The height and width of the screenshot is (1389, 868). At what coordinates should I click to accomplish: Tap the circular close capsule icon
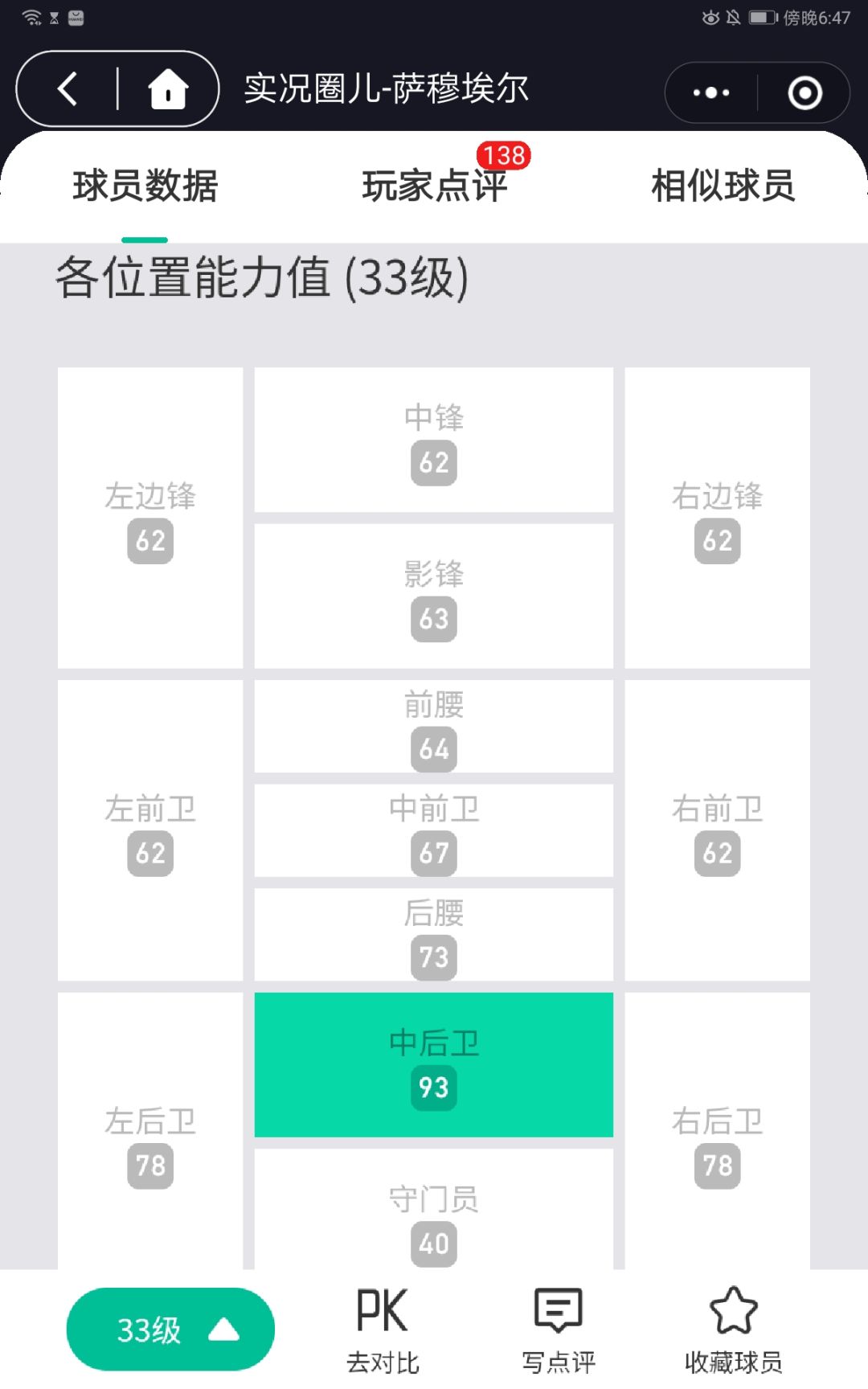coord(803,92)
